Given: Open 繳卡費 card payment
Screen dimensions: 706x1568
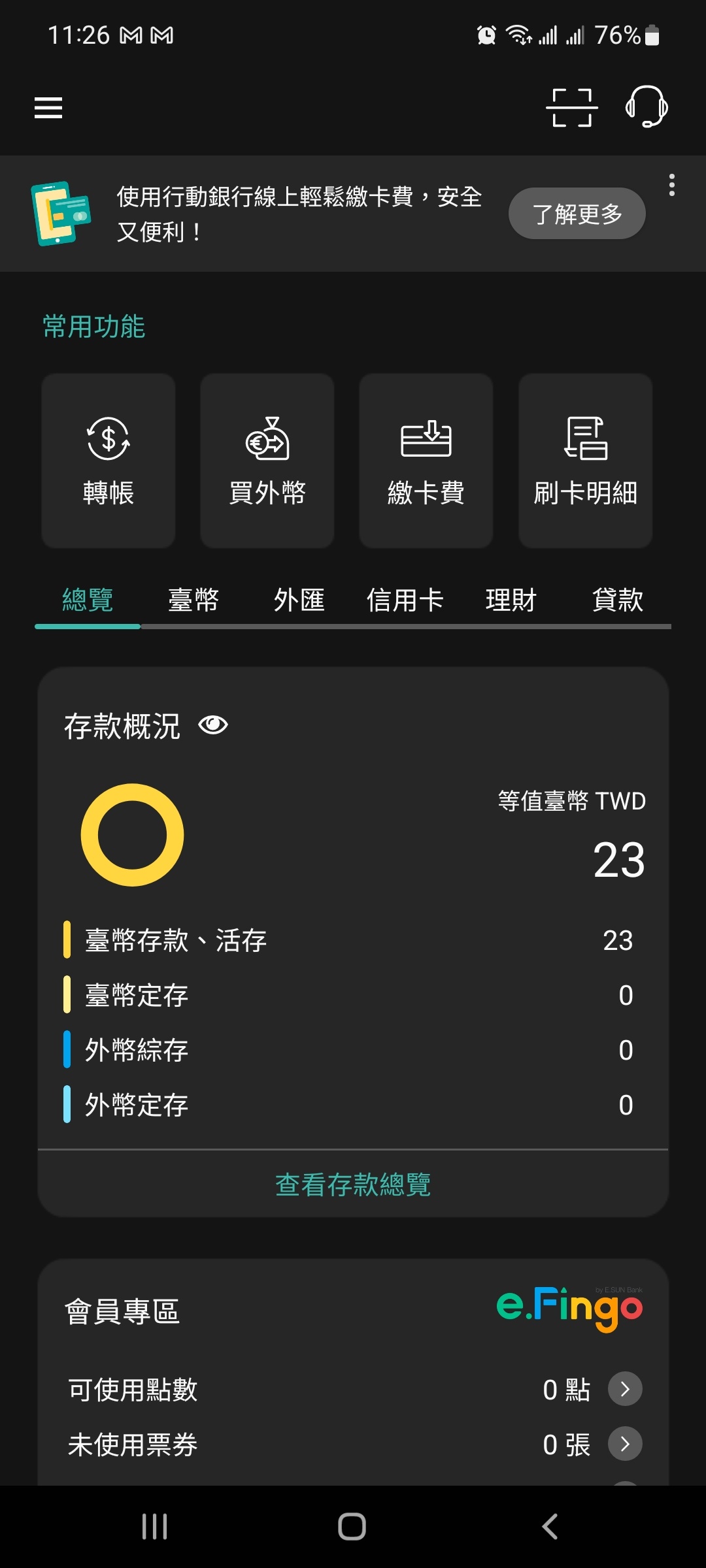Looking at the screenshot, I should pyautogui.click(x=426, y=461).
